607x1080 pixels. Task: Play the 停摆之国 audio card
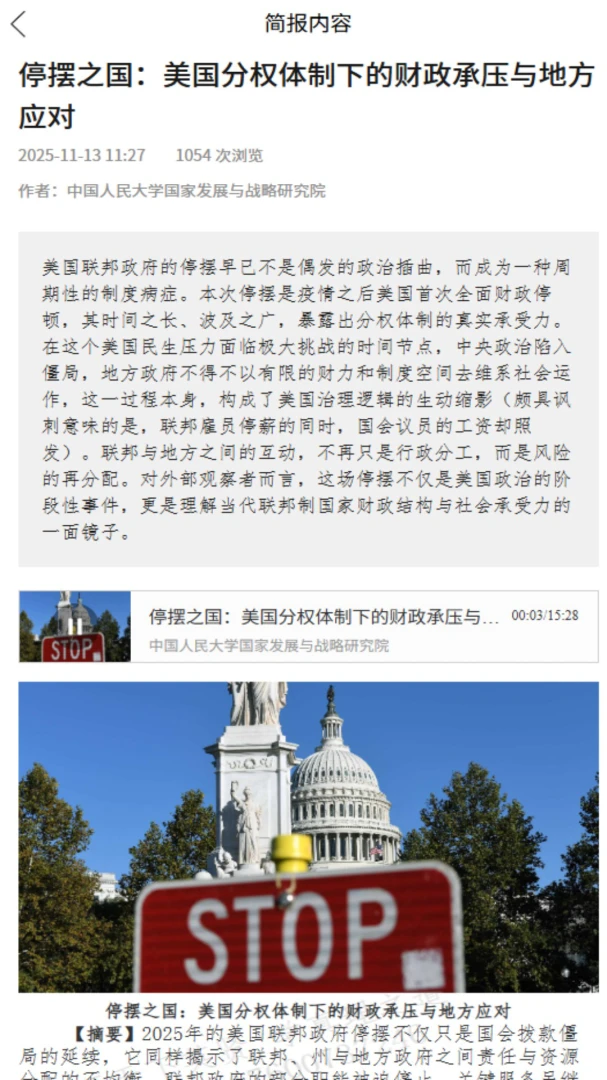[308, 626]
